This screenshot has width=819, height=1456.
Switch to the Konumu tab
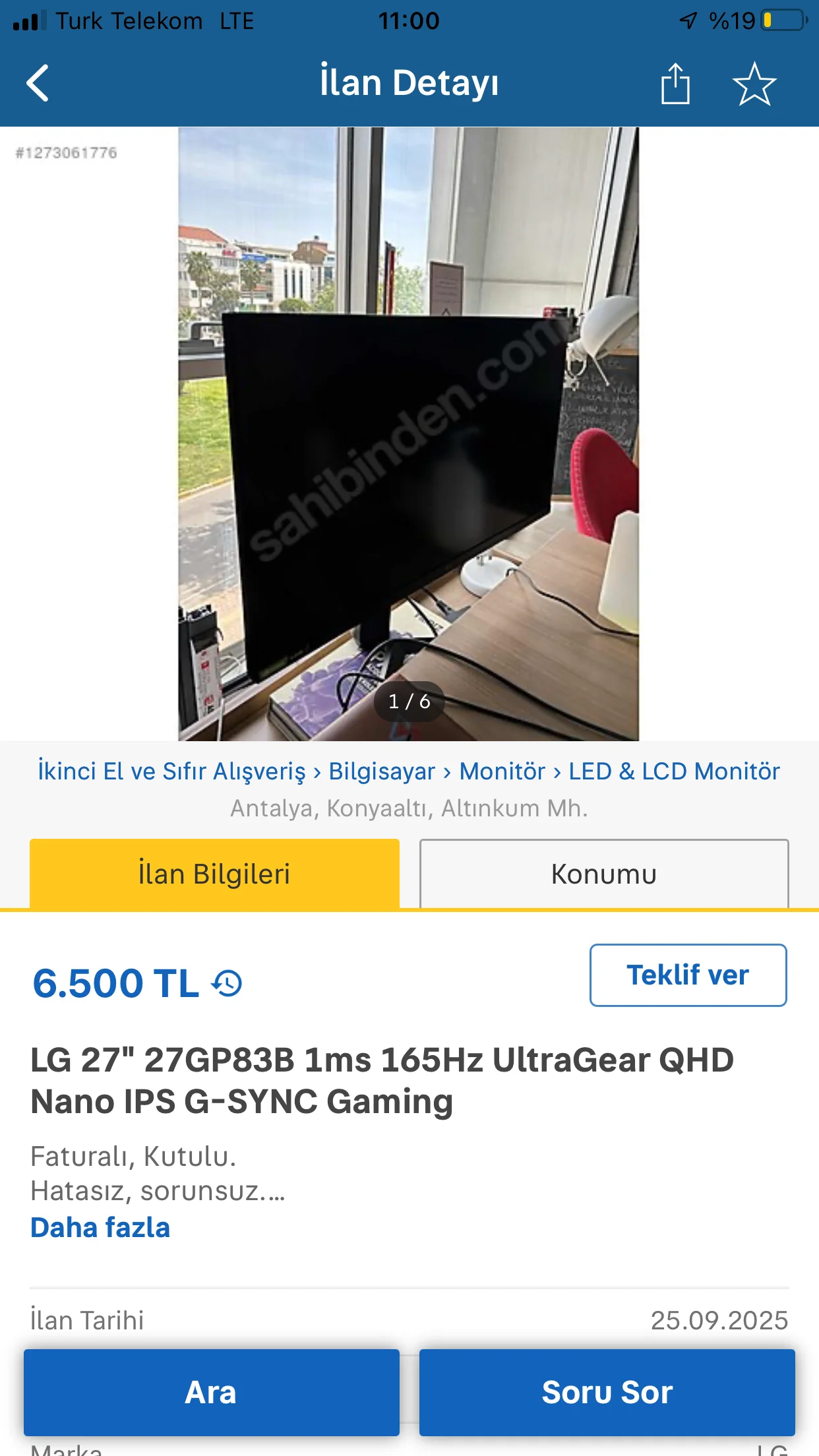coord(603,874)
